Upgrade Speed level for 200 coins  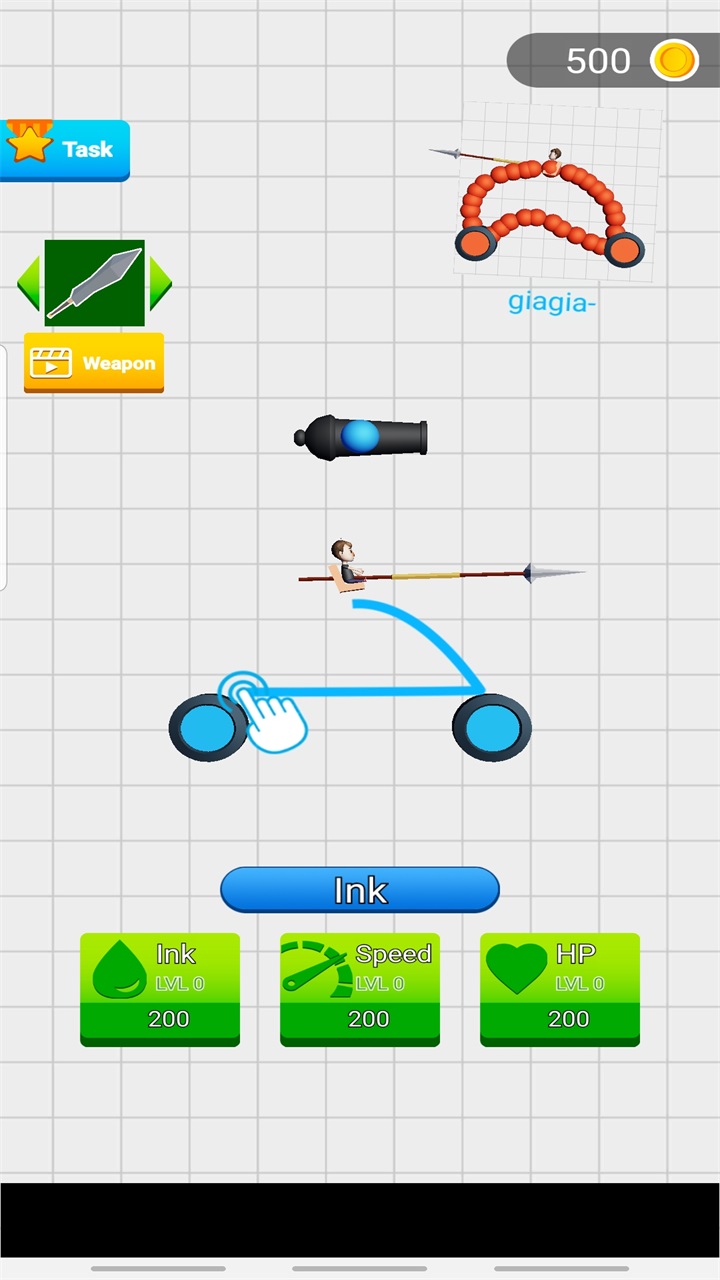(x=360, y=989)
